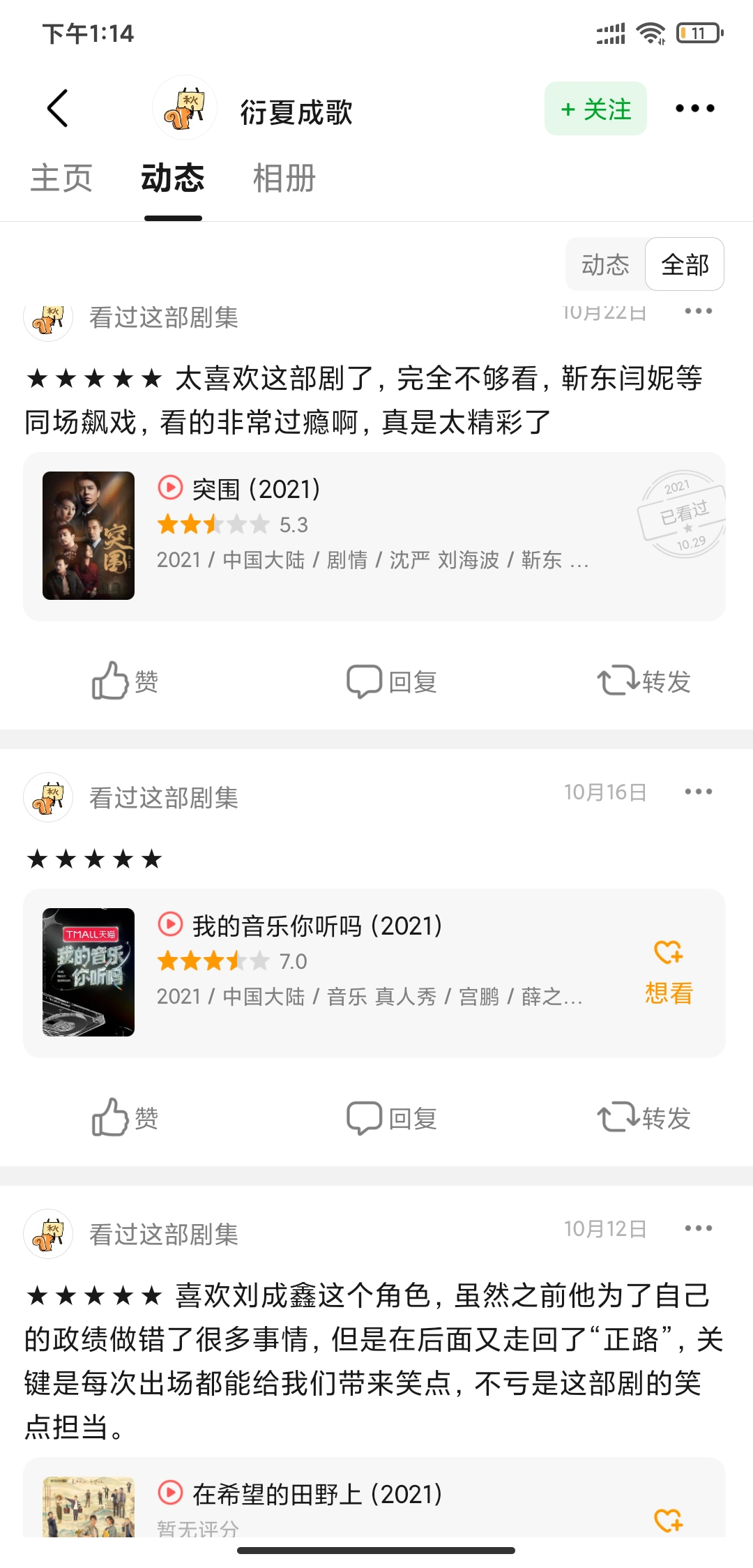The image size is (753, 1568).
Task: Reply to the 我的音乐你听吗 post
Action: tap(392, 1117)
